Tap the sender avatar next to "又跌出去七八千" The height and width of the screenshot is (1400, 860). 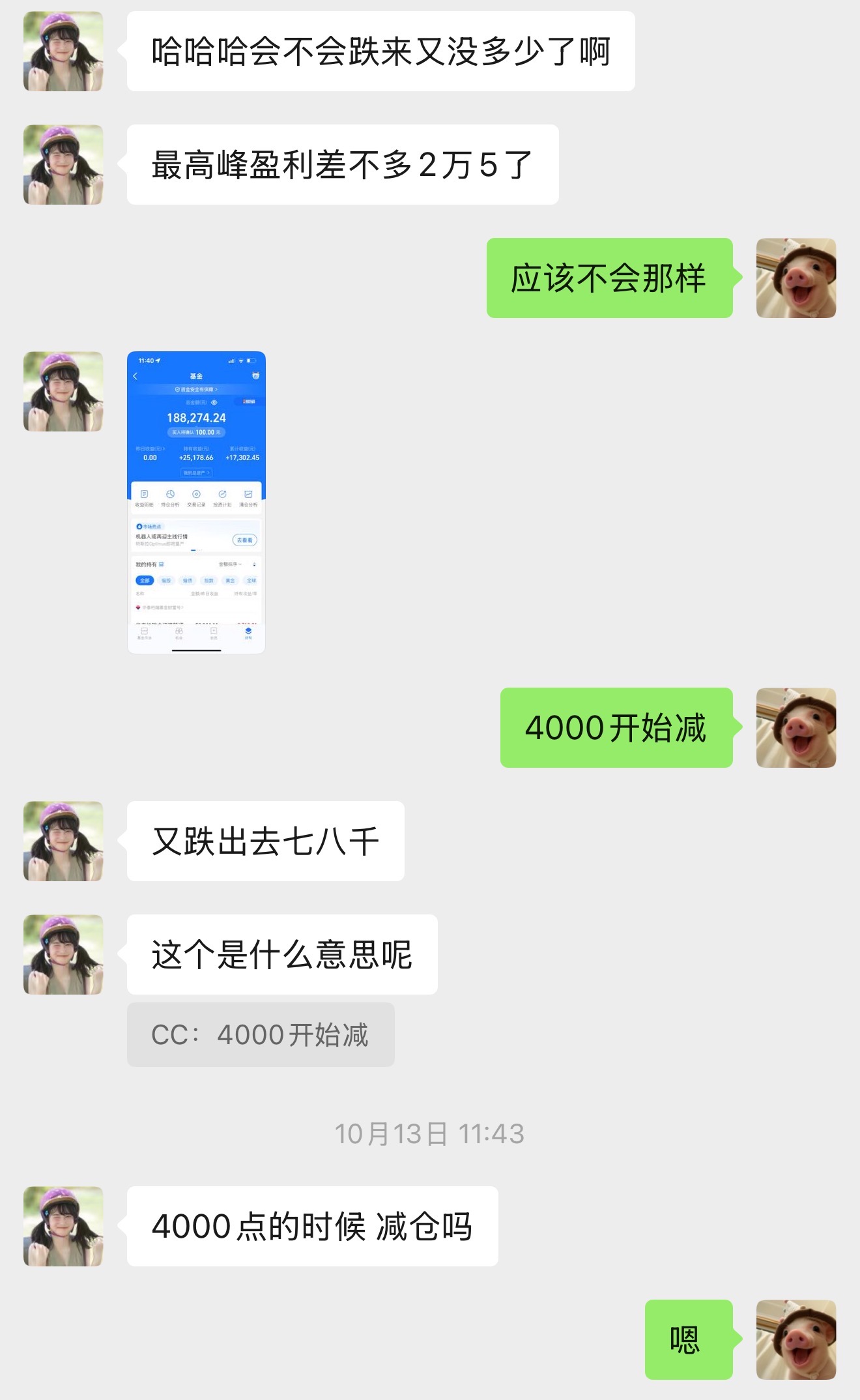63,841
